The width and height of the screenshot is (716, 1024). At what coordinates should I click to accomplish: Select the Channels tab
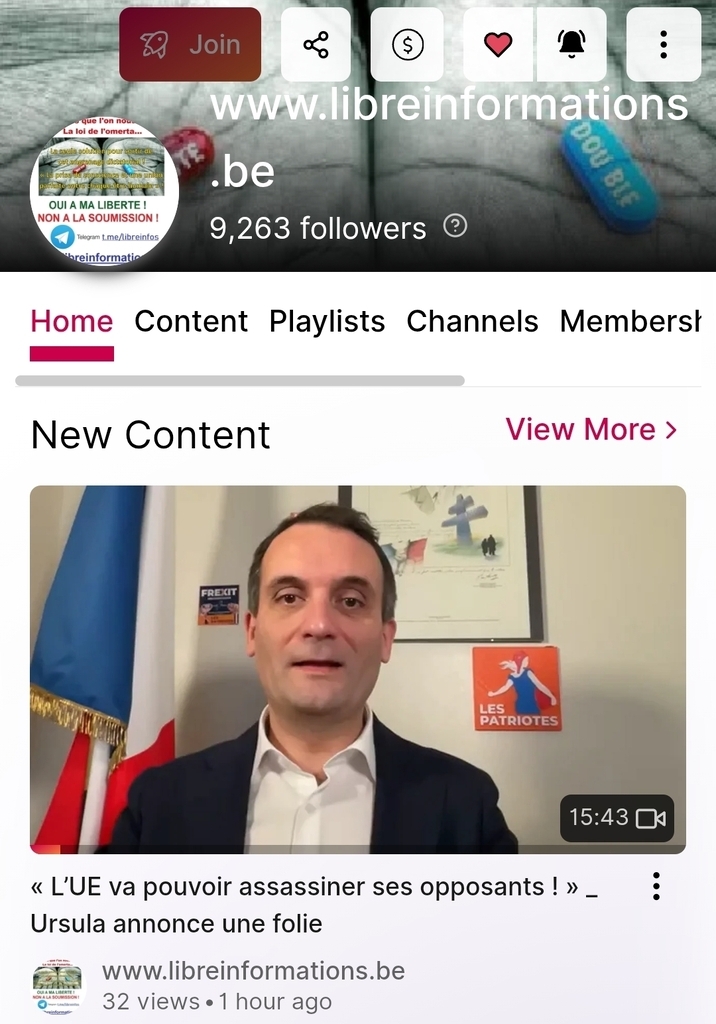[x=472, y=321]
